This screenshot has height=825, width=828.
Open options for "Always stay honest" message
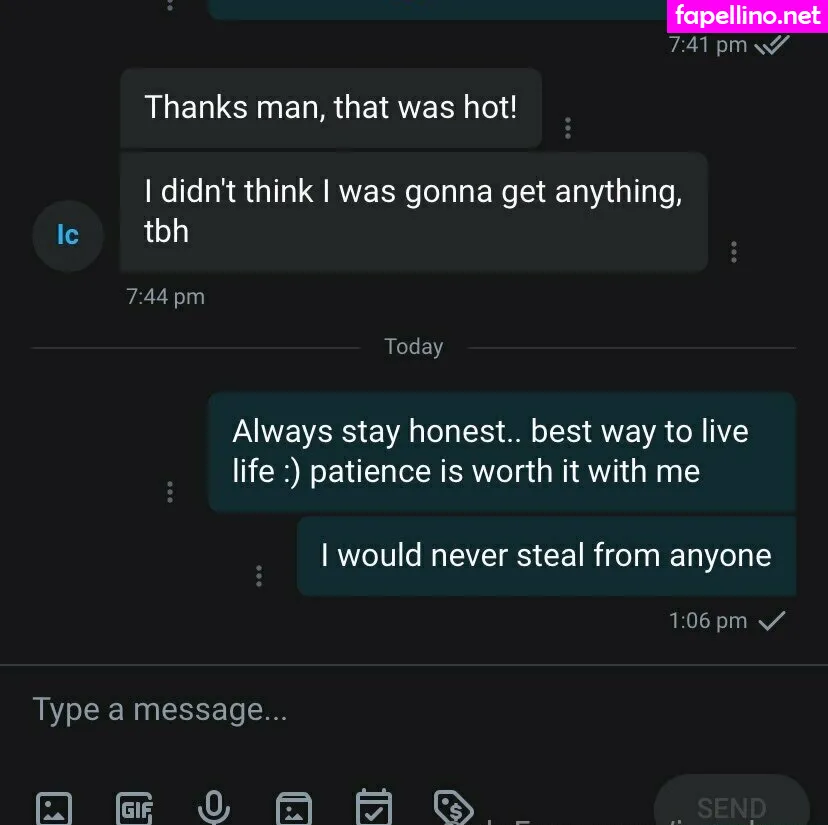(170, 492)
